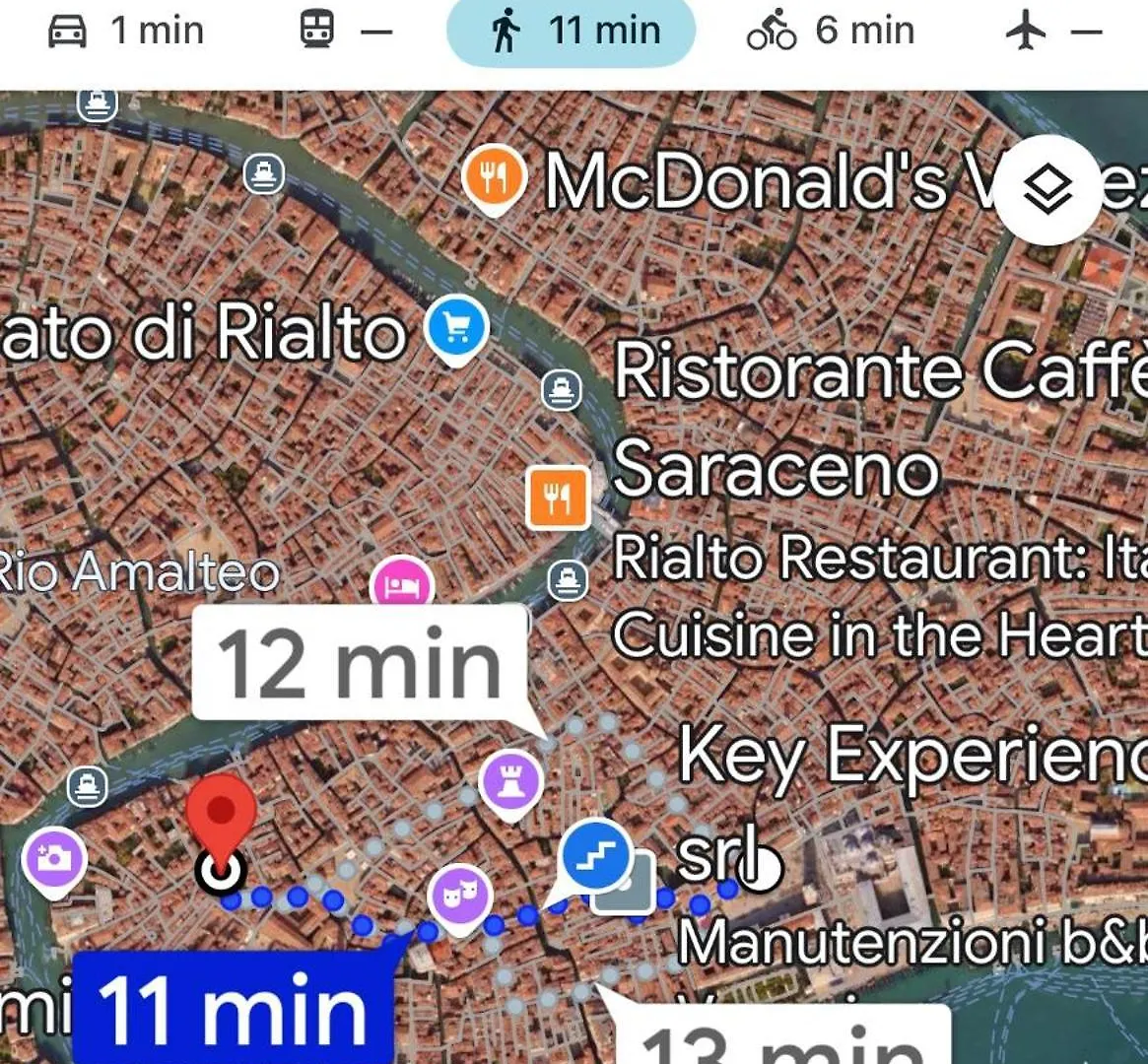Select walking mode, 11 min
This screenshot has width=1148, height=1064.
(x=572, y=32)
